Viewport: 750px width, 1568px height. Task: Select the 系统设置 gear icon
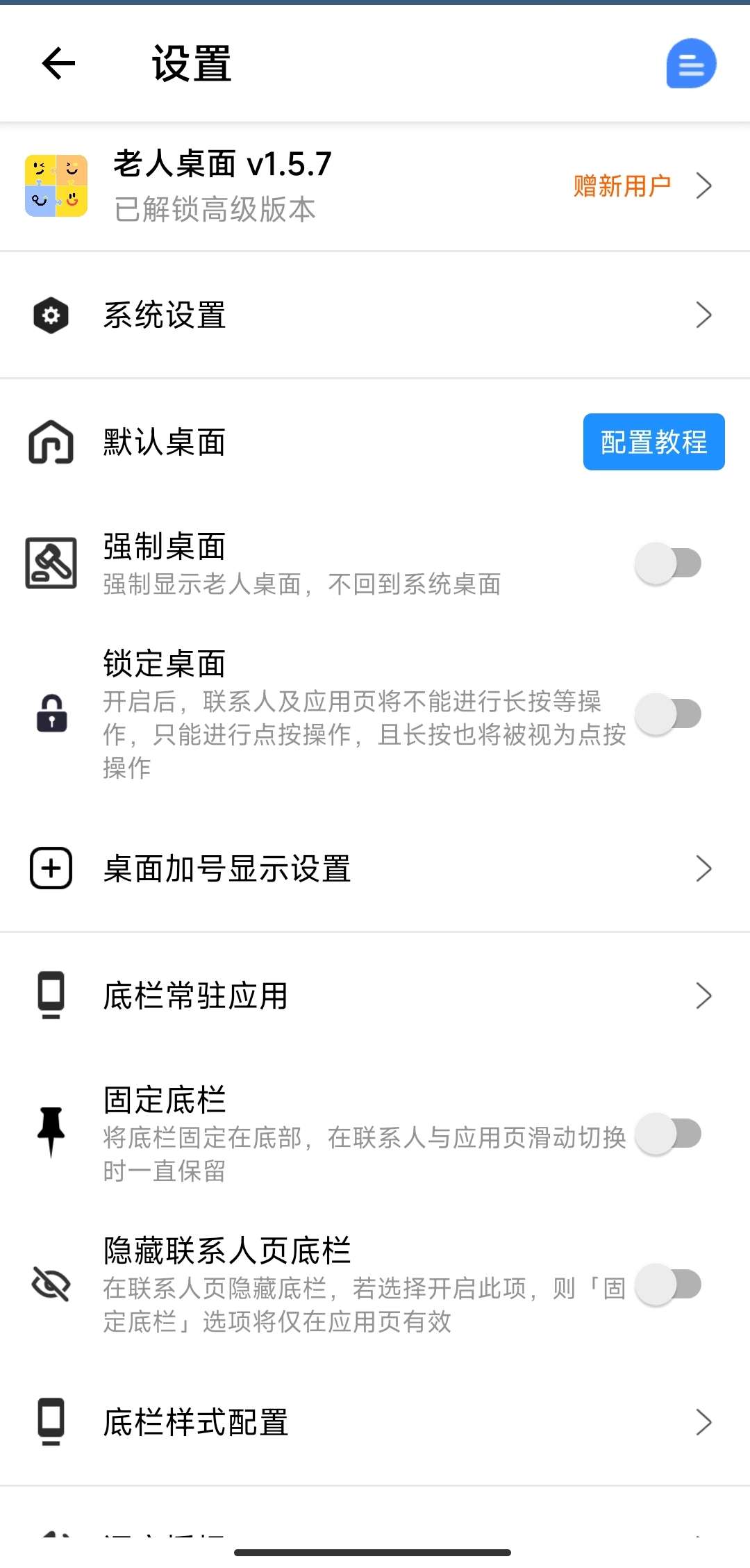click(x=50, y=315)
